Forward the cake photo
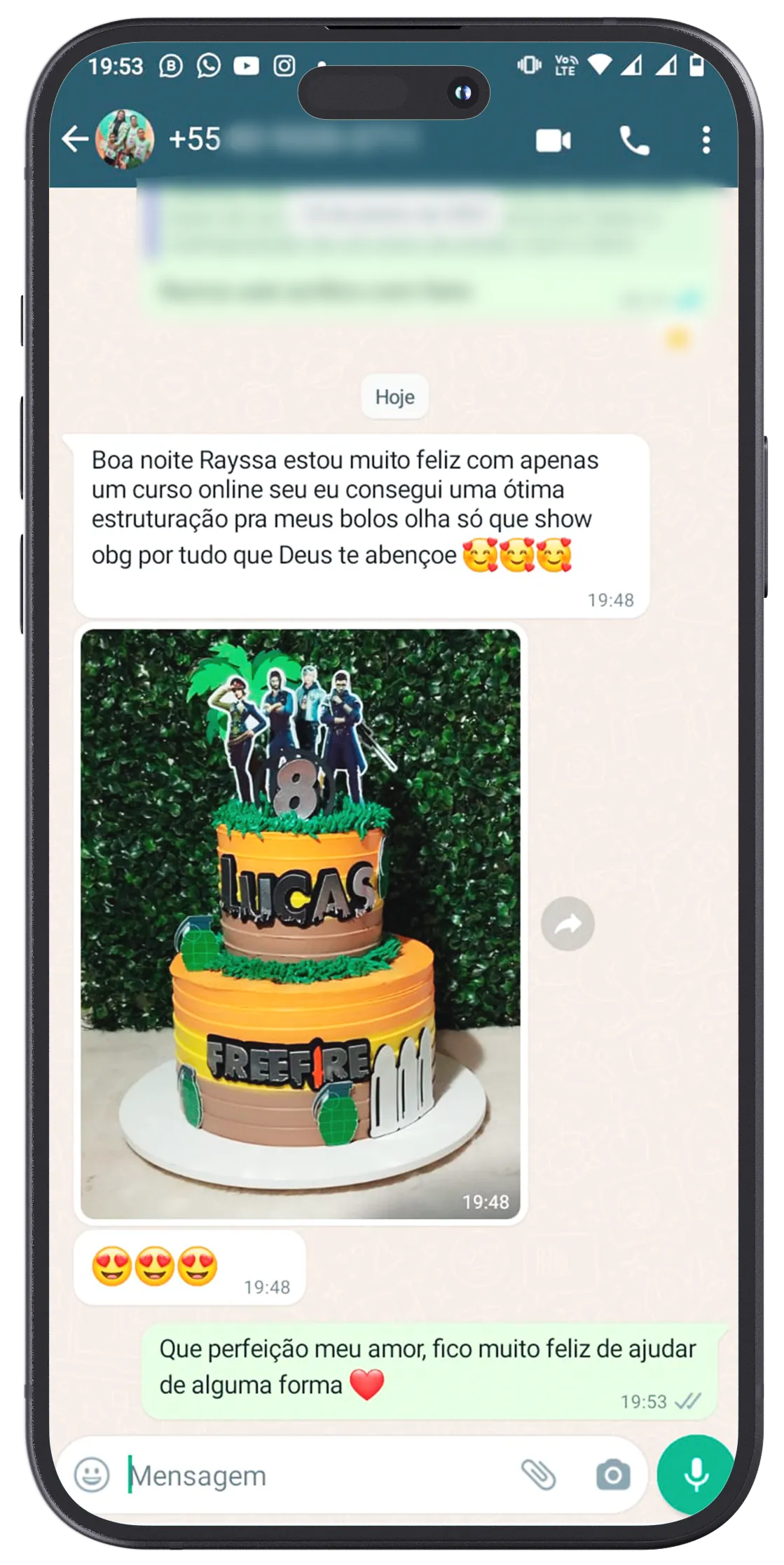Viewport: 784px width, 1565px height. coord(568,924)
